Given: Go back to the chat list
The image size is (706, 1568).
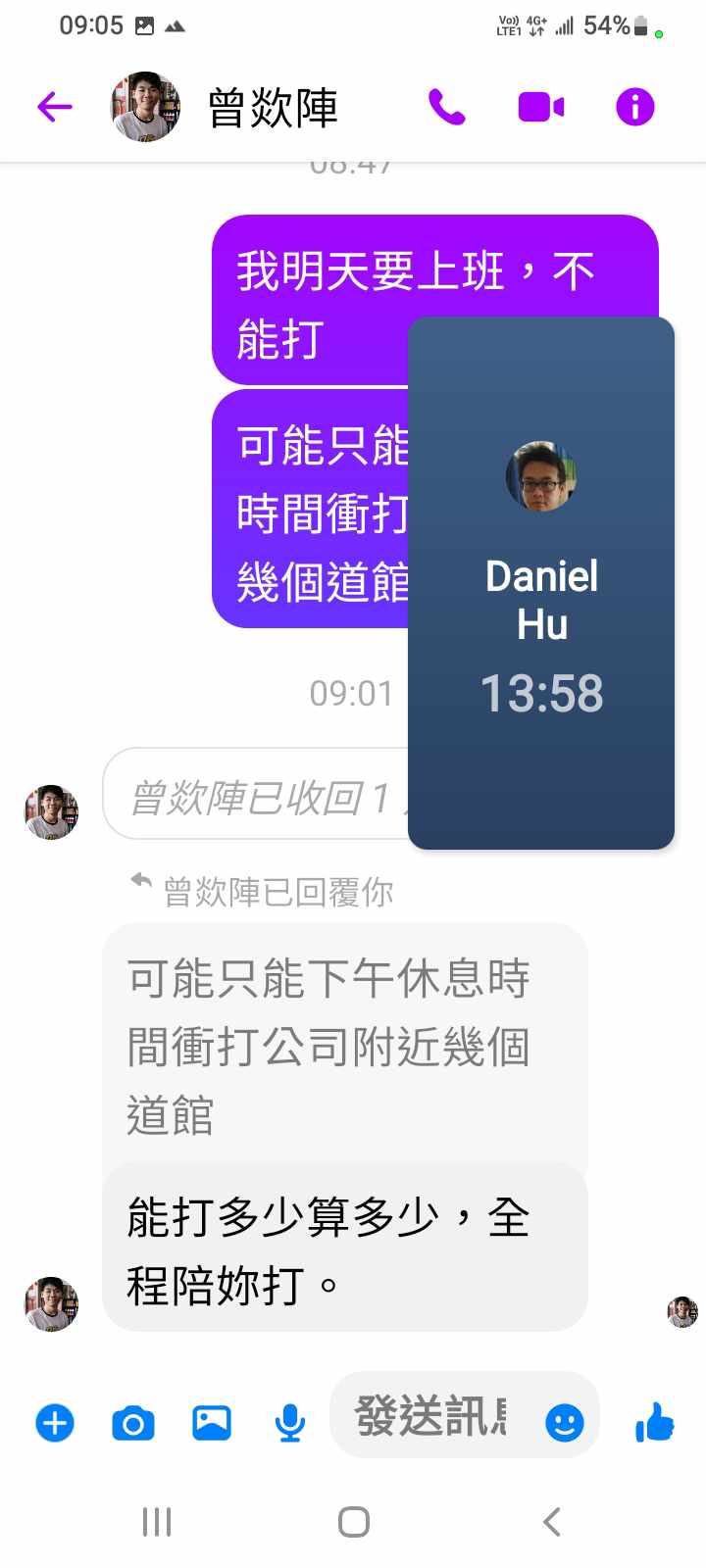Looking at the screenshot, I should click(55, 107).
